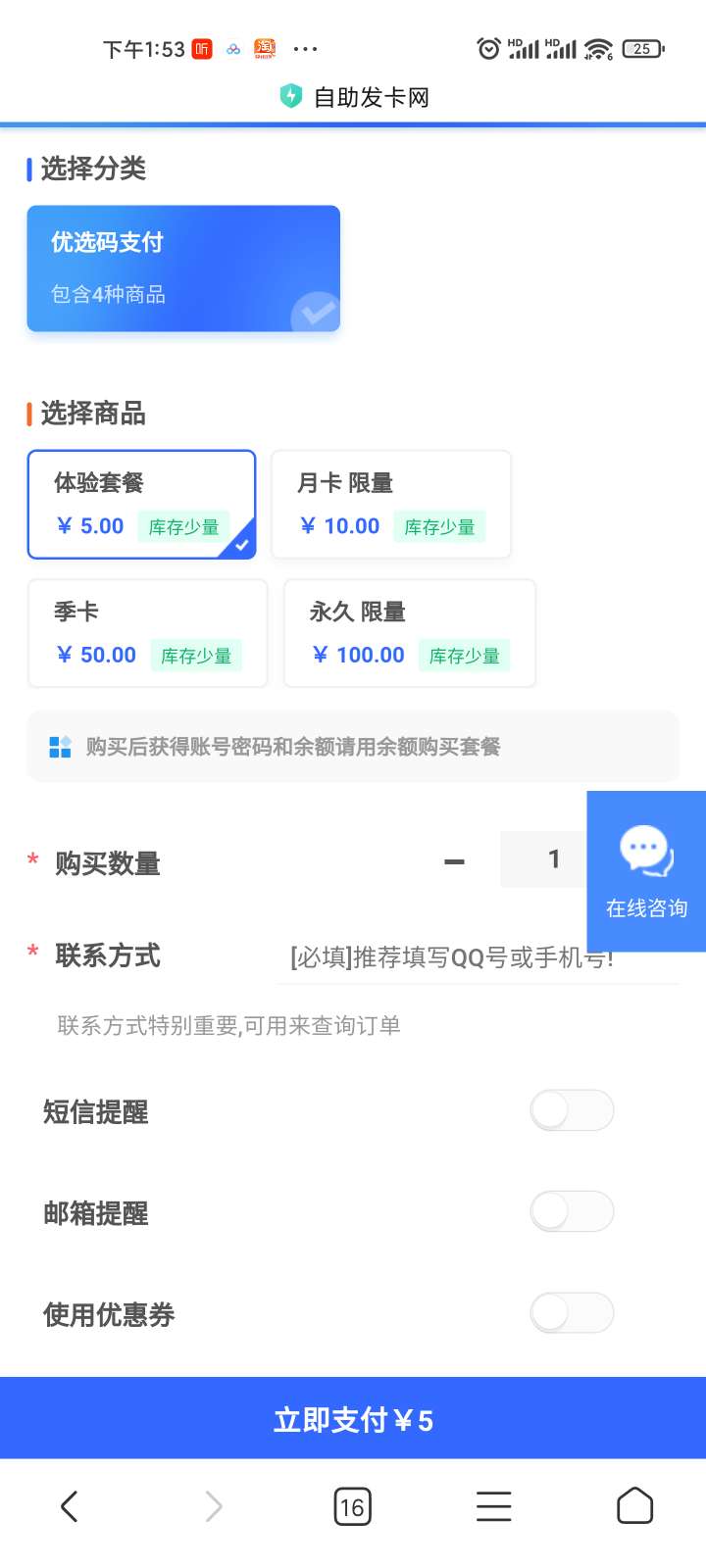Select the 永久 限量 product card
The height and width of the screenshot is (1568, 706).
pos(409,633)
